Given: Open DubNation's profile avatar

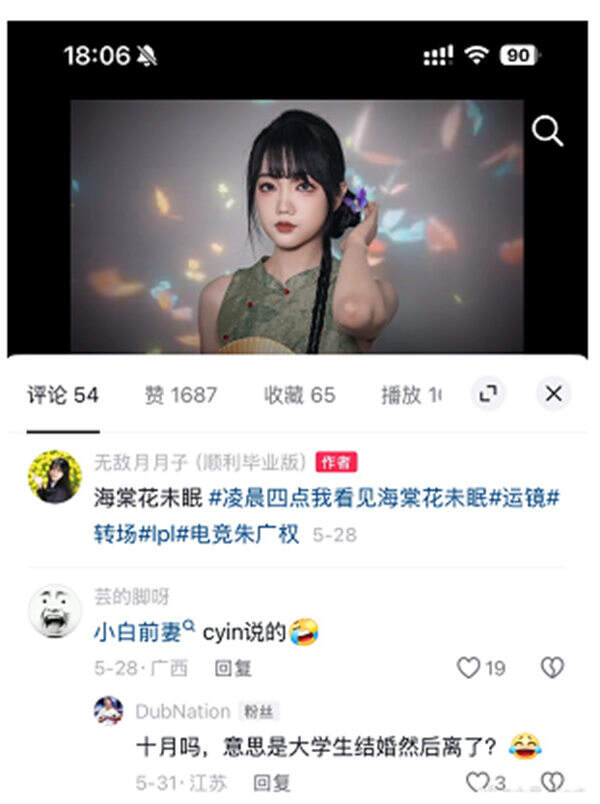Looking at the screenshot, I should click(108, 712).
